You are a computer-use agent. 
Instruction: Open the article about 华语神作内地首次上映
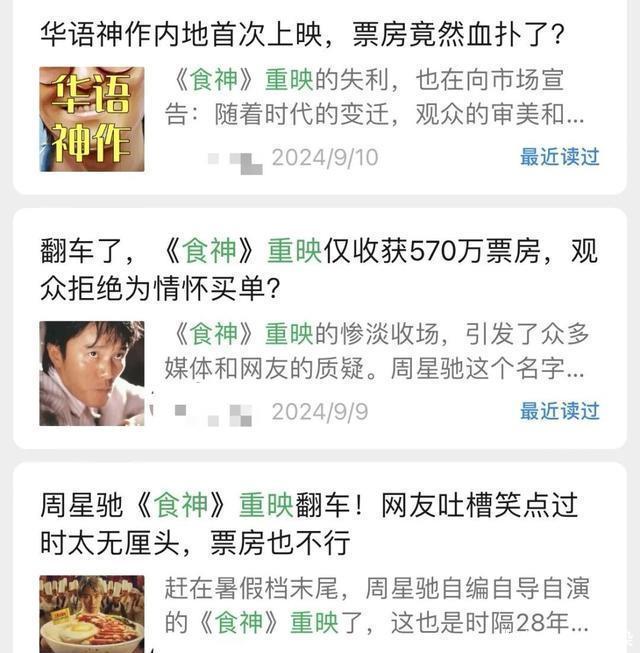302,36
